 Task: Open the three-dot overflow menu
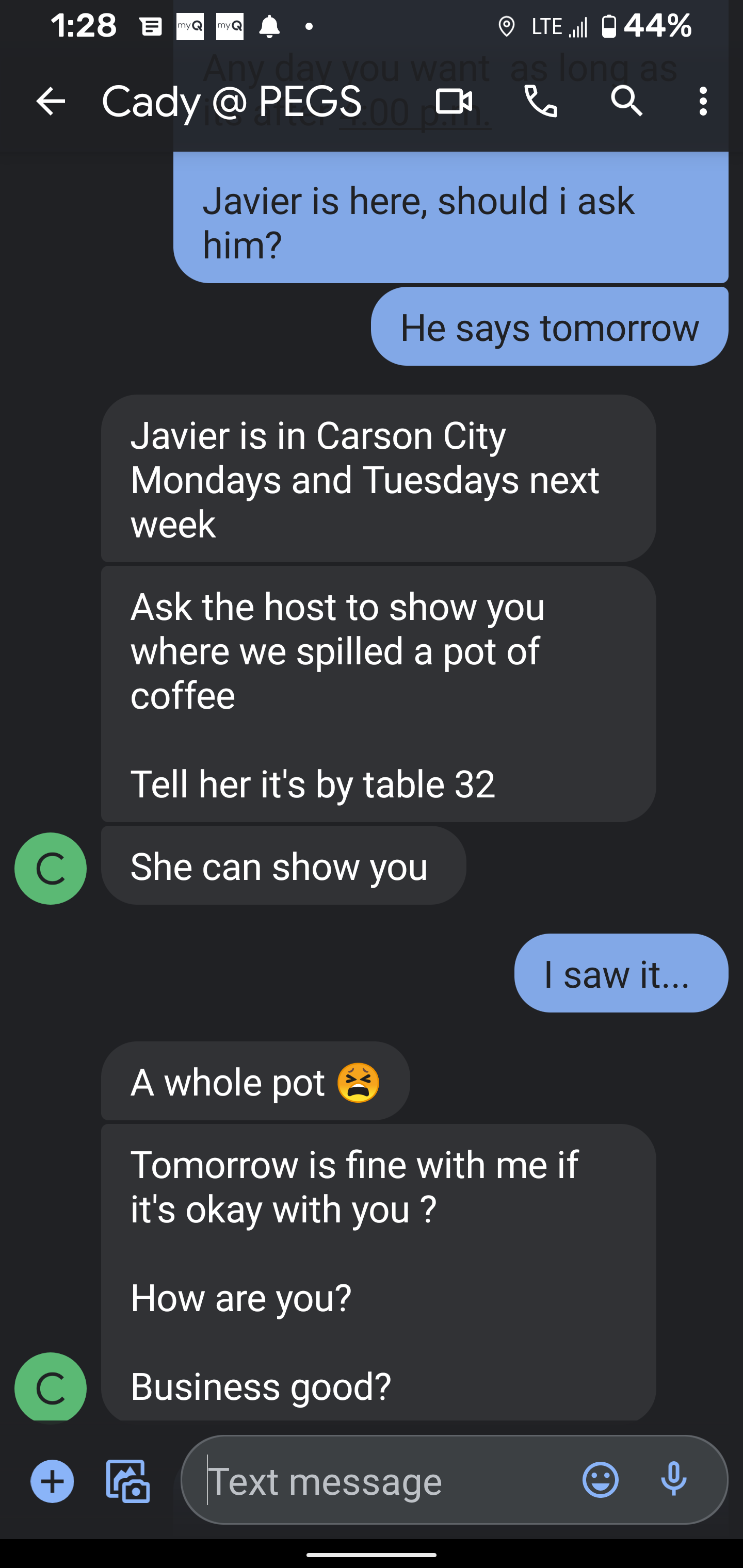(x=703, y=101)
